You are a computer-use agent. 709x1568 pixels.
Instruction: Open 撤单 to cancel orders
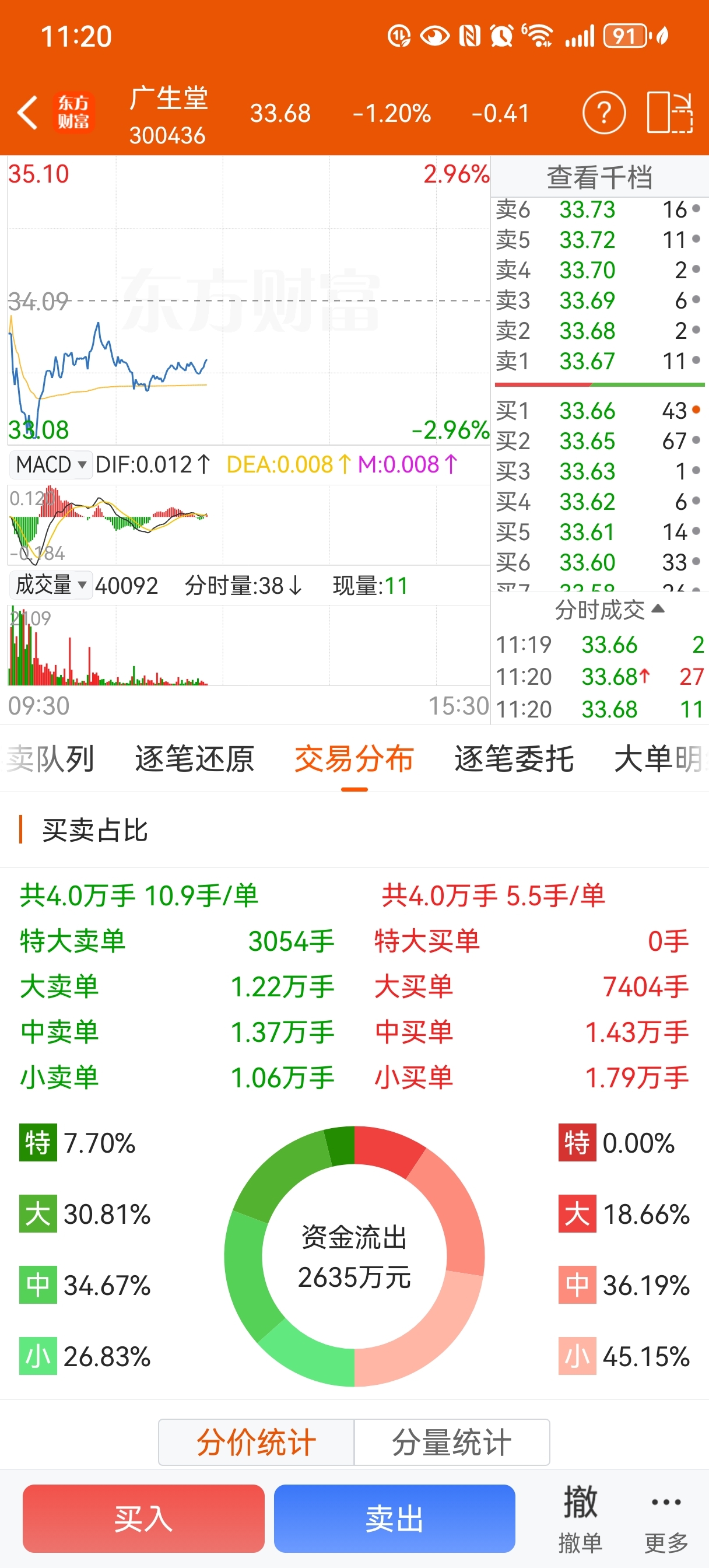(581, 1518)
